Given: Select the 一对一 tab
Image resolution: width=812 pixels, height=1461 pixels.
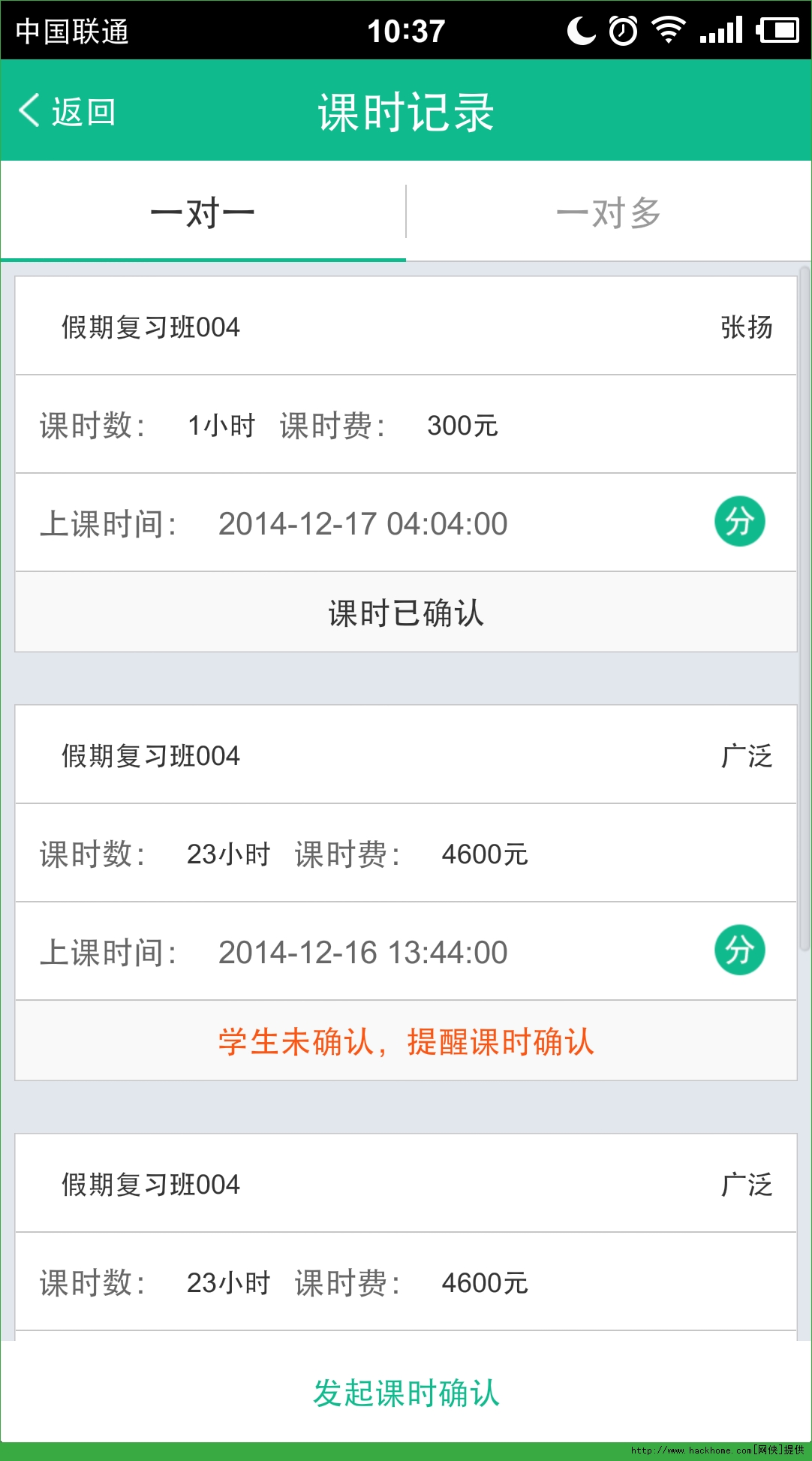Looking at the screenshot, I should 203,213.
